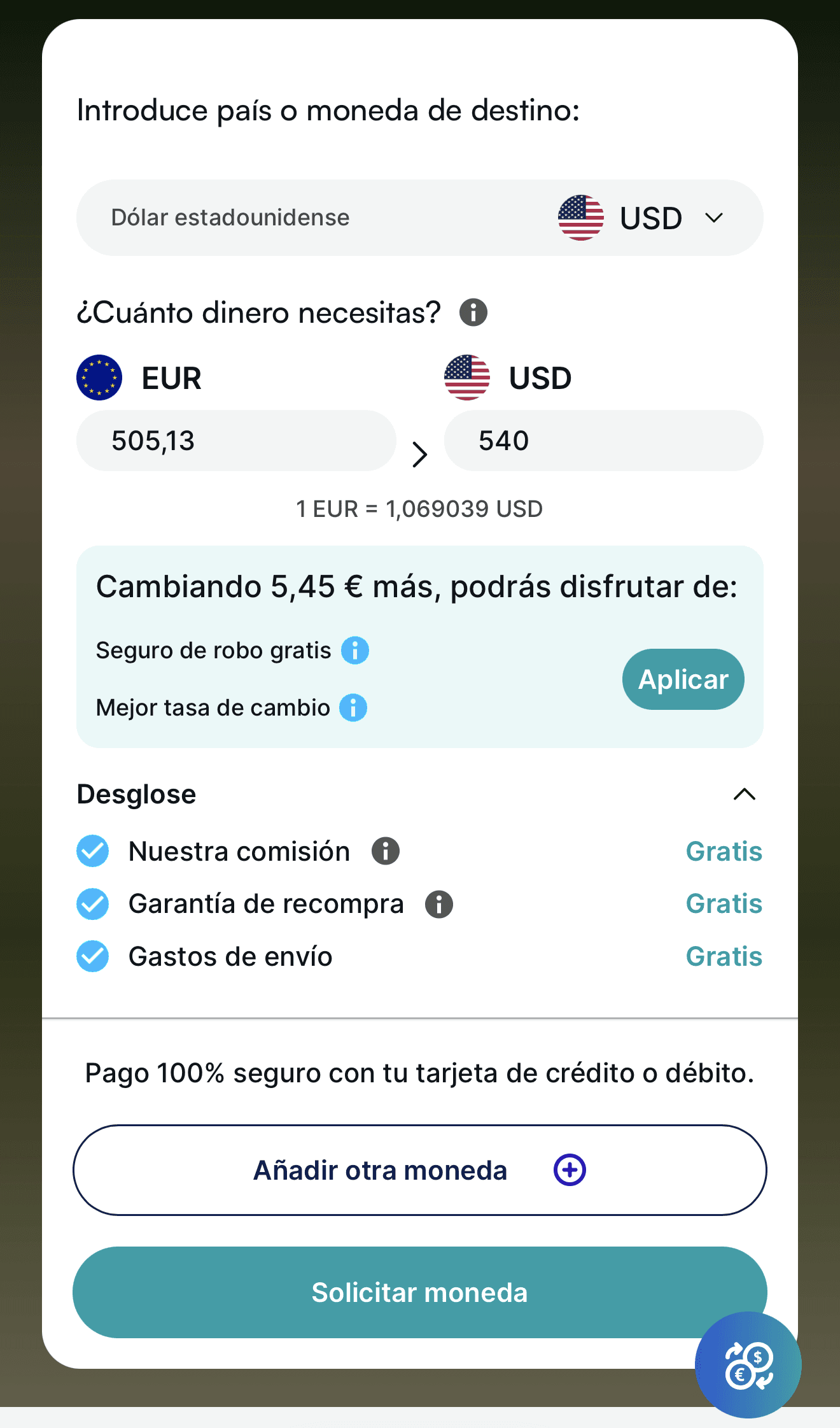View info about Garantía de recompra
The image size is (840, 1428).
pos(439,904)
